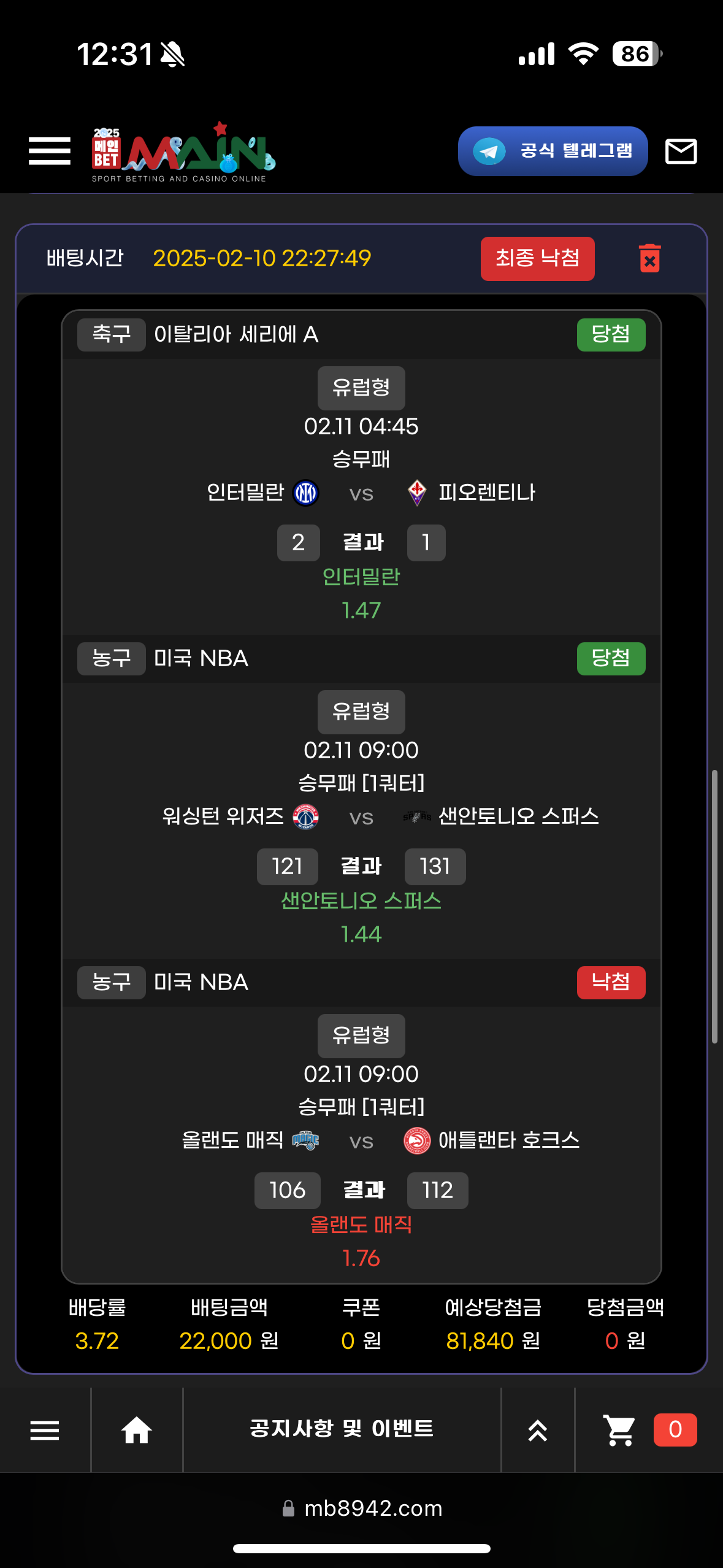
Task: Delete this bet slip with trash icon
Action: click(x=649, y=258)
